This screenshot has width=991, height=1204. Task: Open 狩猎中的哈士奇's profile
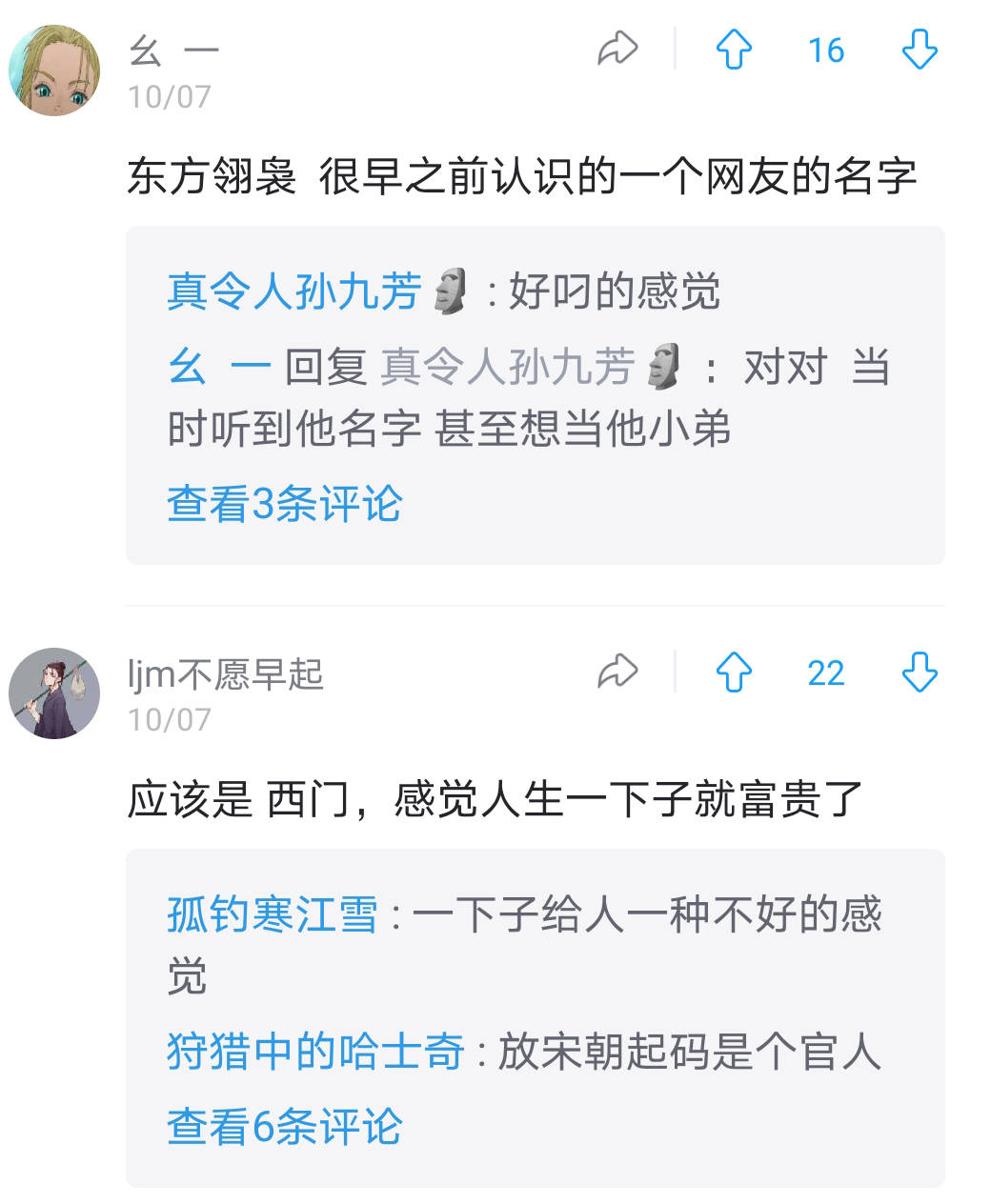coord(315,1052)
